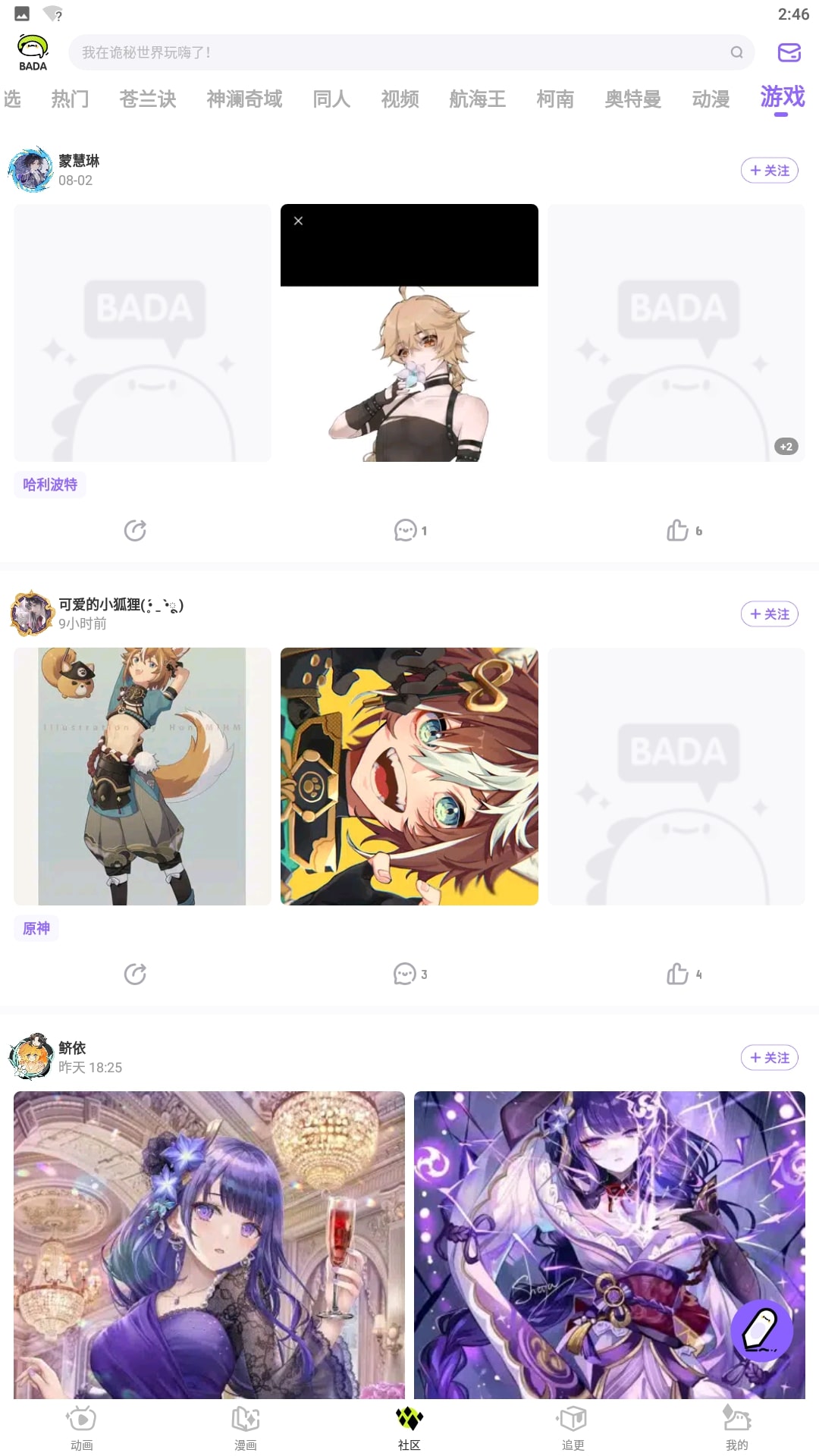The width and height of the screenshot is (819, 1456).
Task: Open the 追更 tab
Action: point(573,1427)
